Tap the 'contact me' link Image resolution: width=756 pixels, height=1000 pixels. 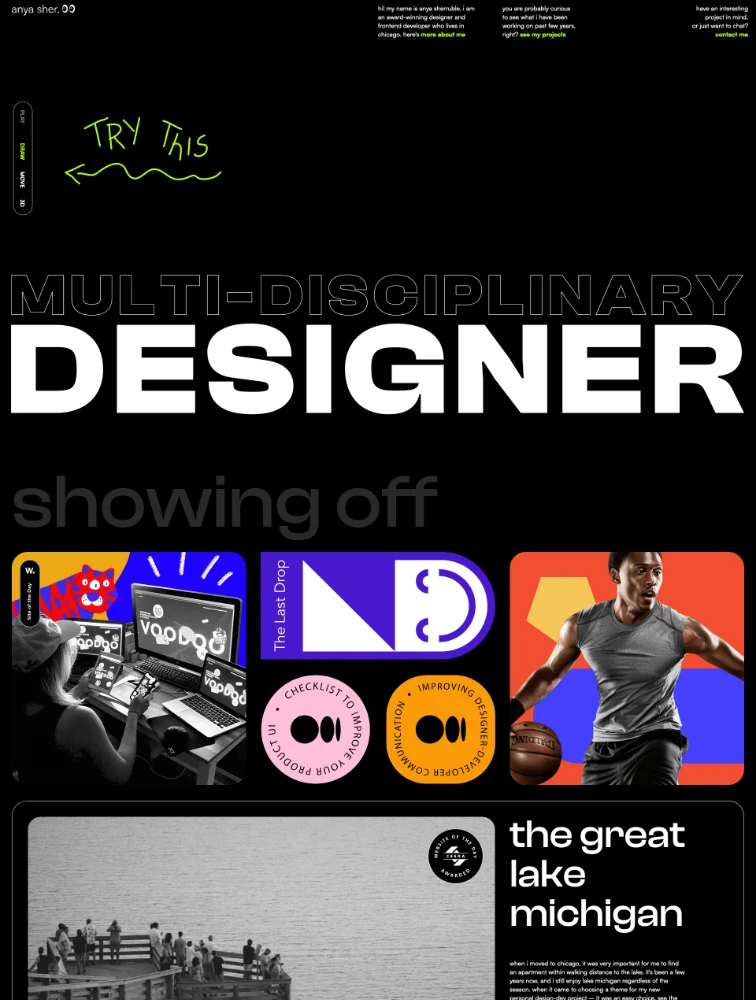731,35
